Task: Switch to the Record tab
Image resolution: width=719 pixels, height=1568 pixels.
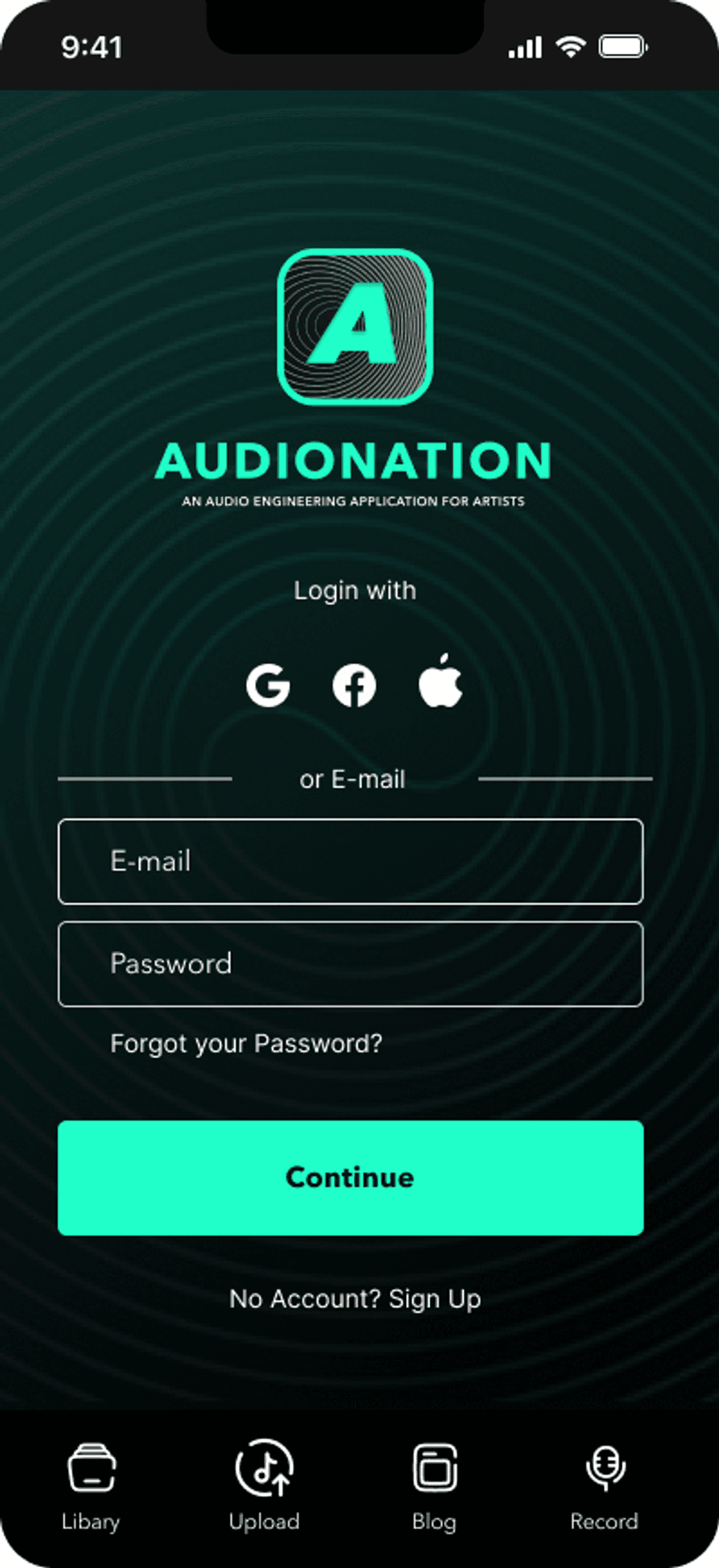Action: pyautogui.click(x=605, y=1521)
